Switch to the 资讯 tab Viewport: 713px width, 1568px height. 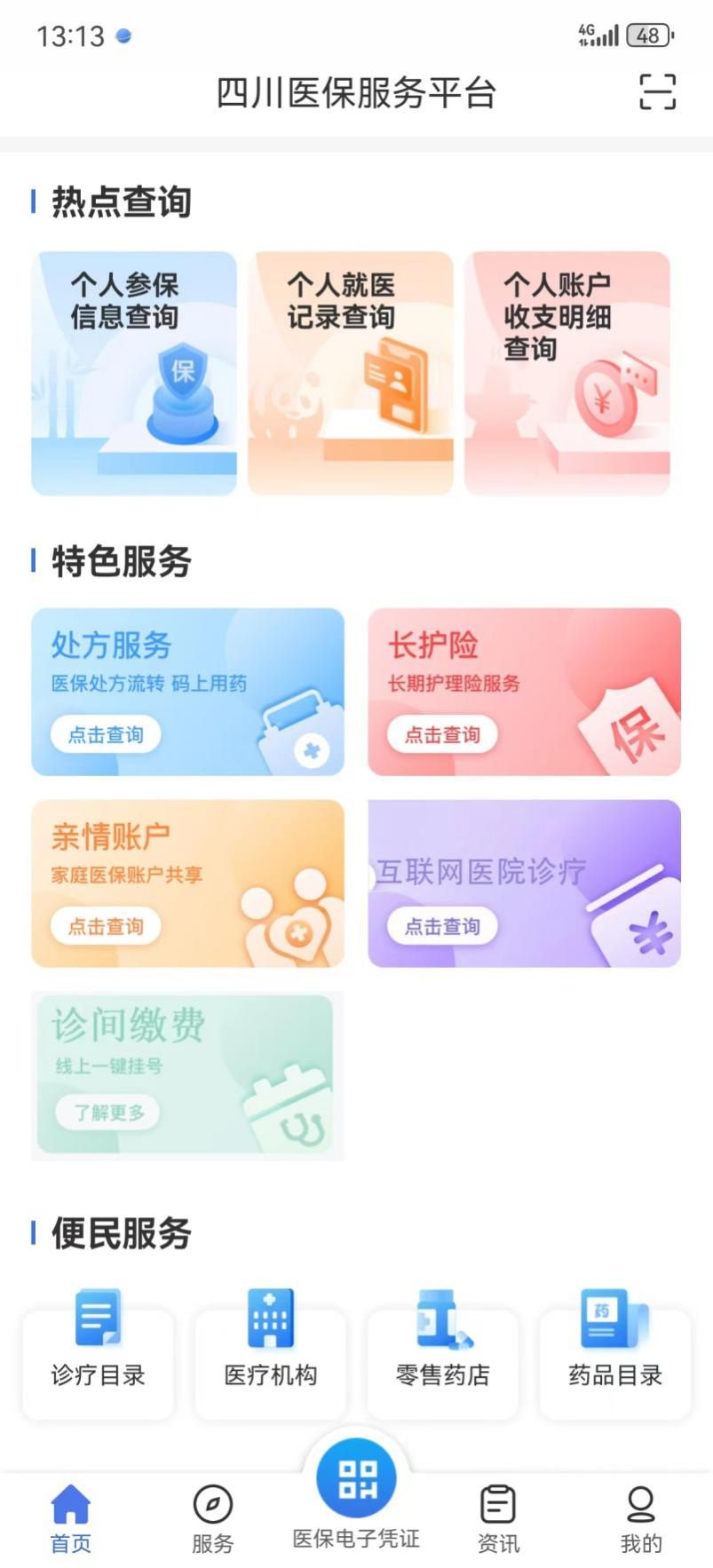tap(498, 1518)
